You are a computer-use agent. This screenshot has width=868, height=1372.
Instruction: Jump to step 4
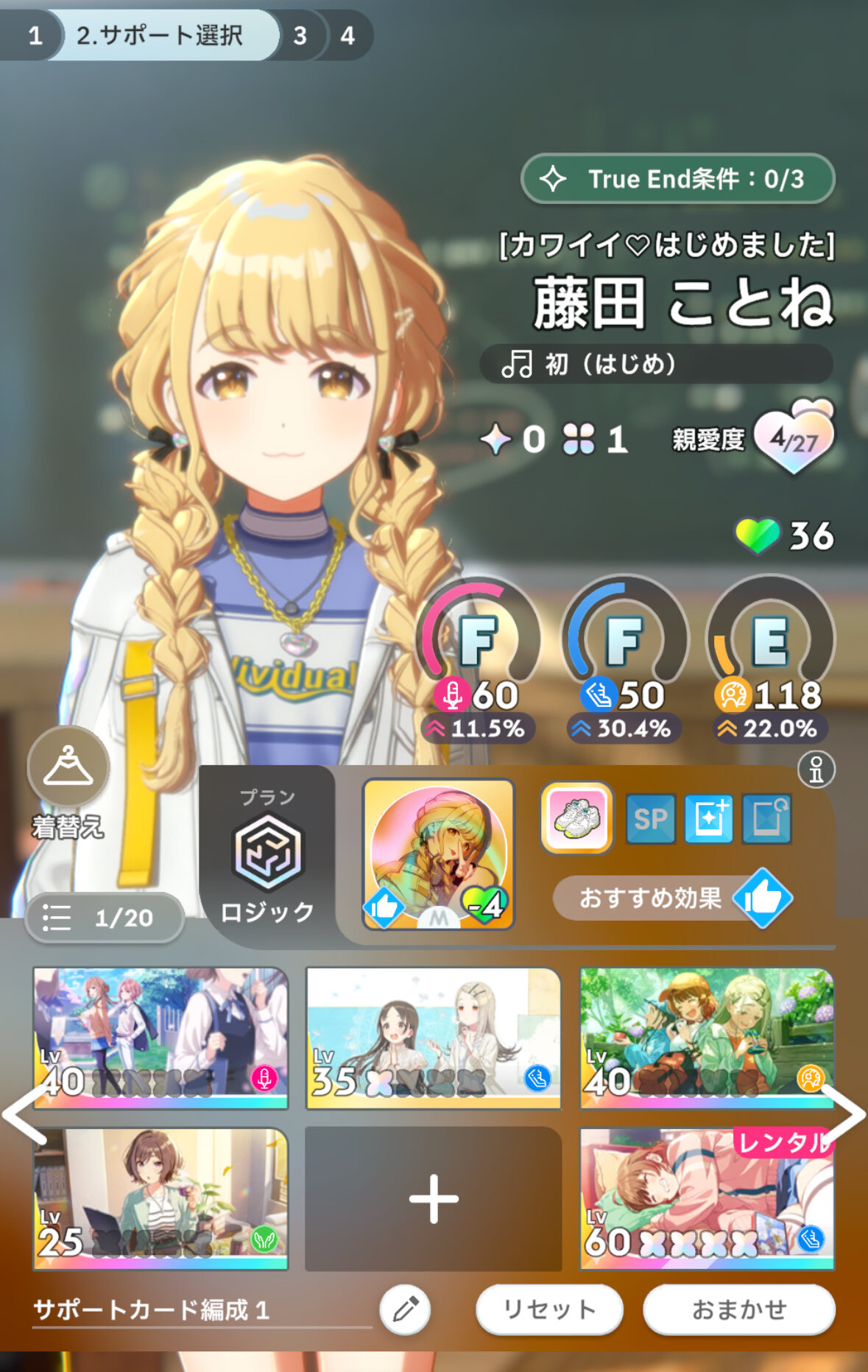coord(347,35)
